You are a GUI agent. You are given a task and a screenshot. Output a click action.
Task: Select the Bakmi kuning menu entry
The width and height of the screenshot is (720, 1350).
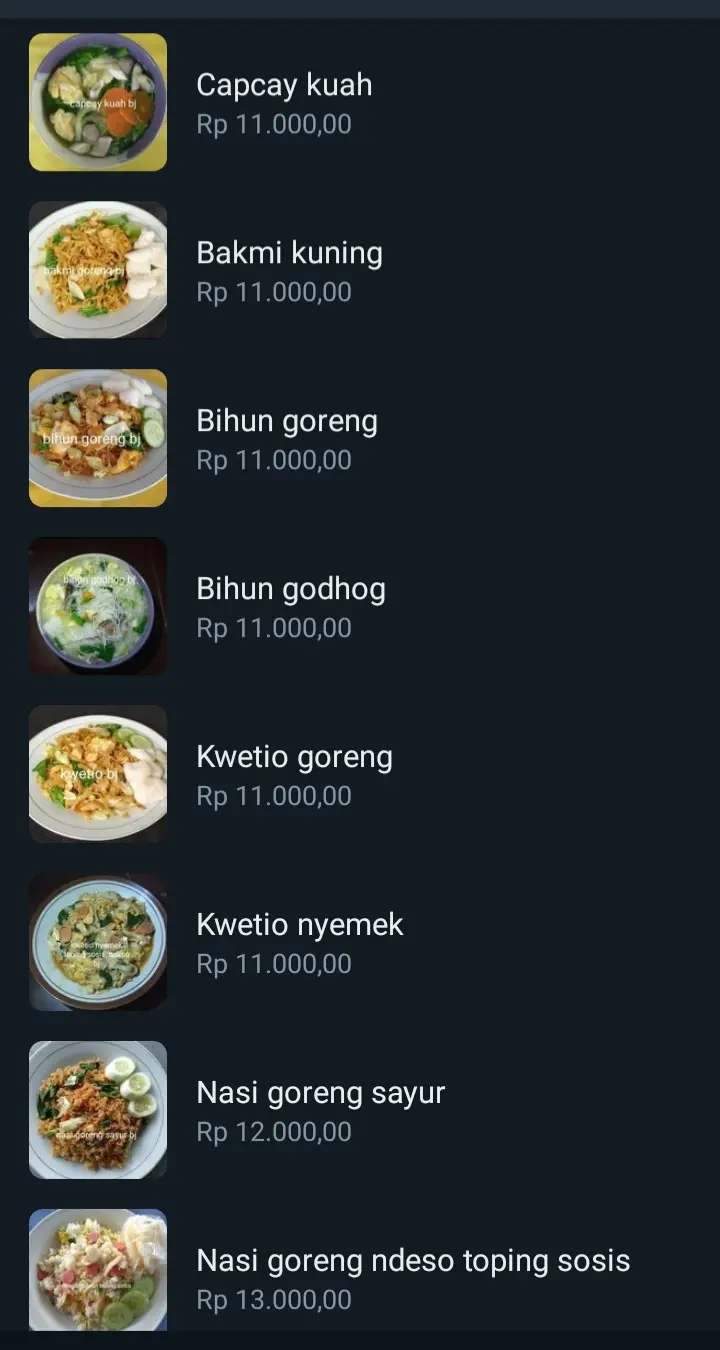[x=289, y=253]
